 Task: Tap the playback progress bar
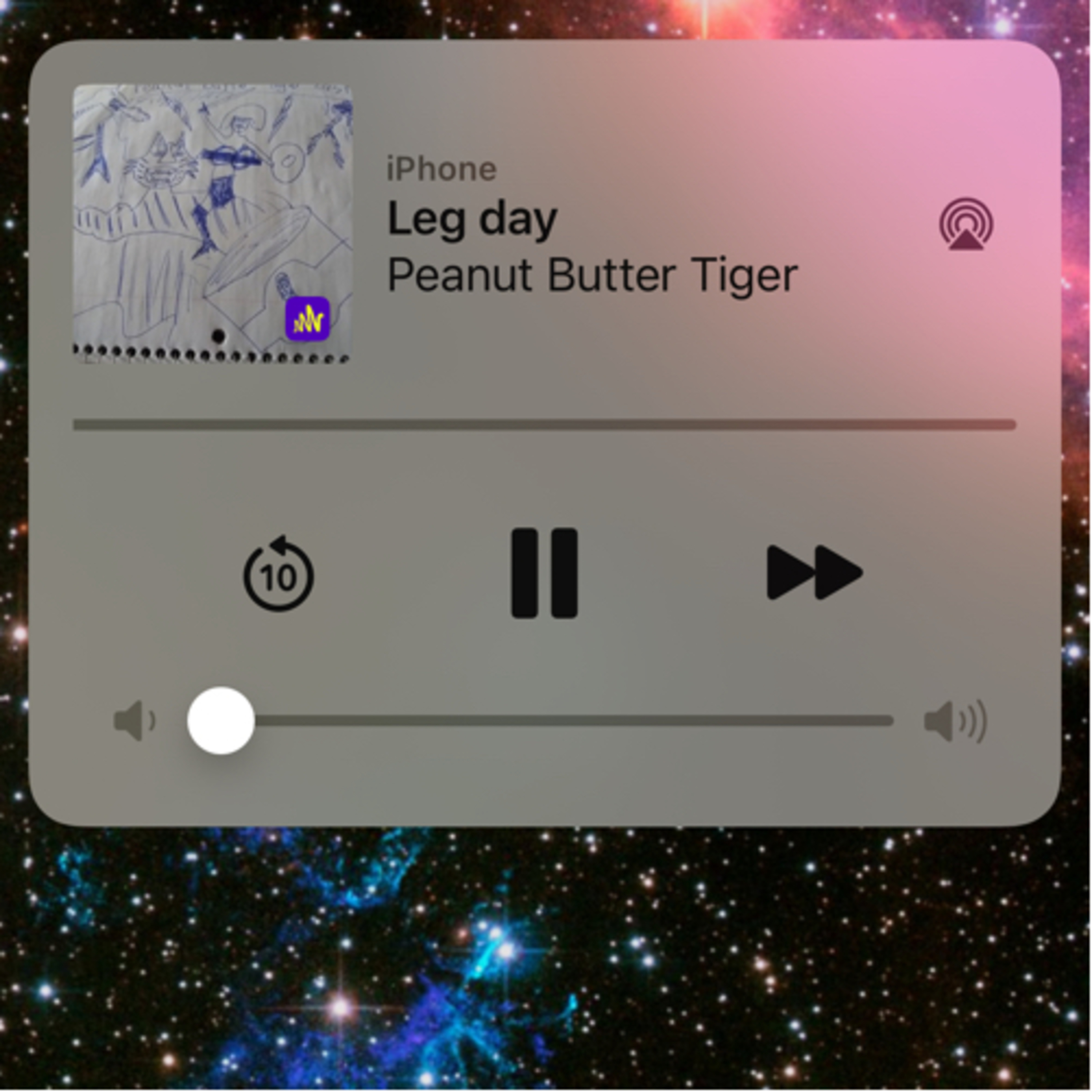click(544, 424)
